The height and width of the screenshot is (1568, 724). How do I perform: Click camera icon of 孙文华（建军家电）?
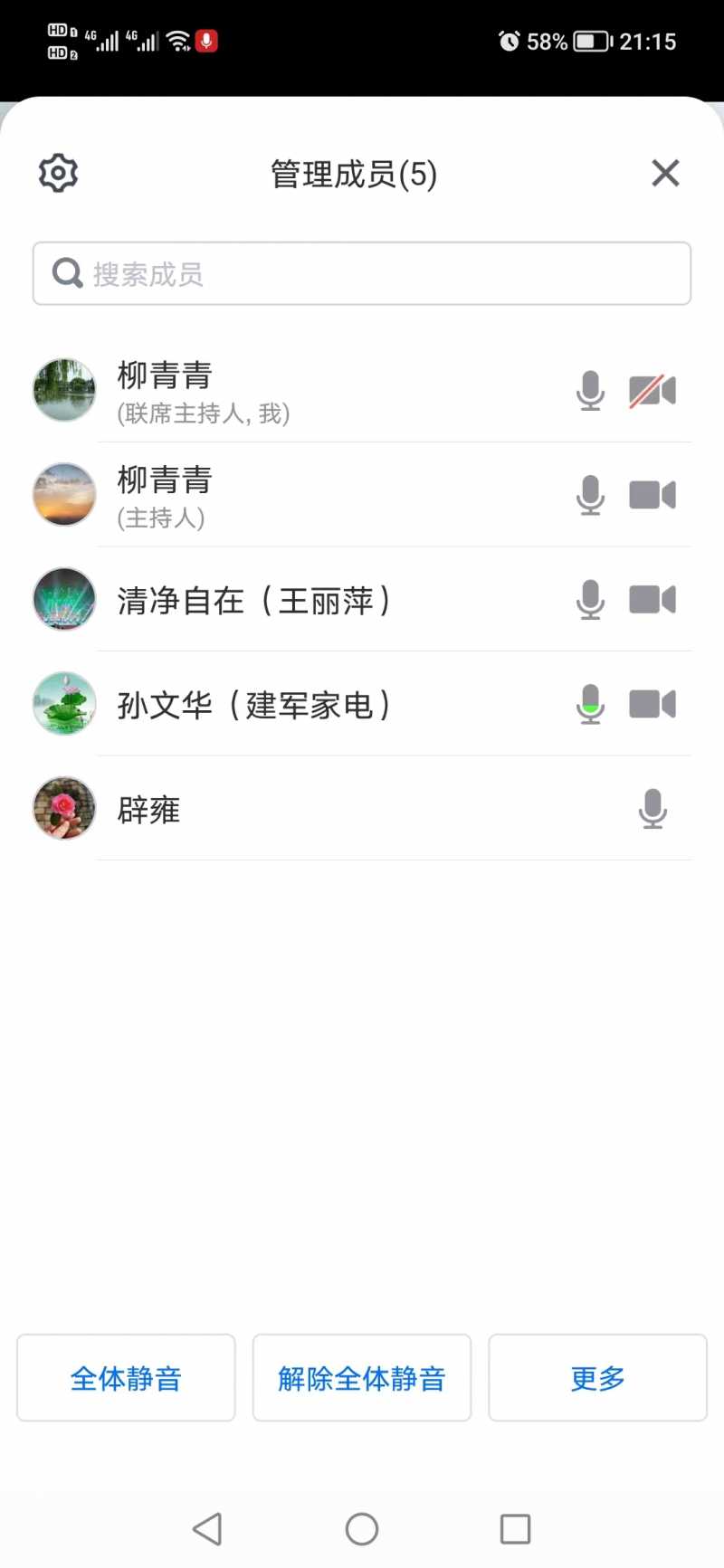coord(653,704)
